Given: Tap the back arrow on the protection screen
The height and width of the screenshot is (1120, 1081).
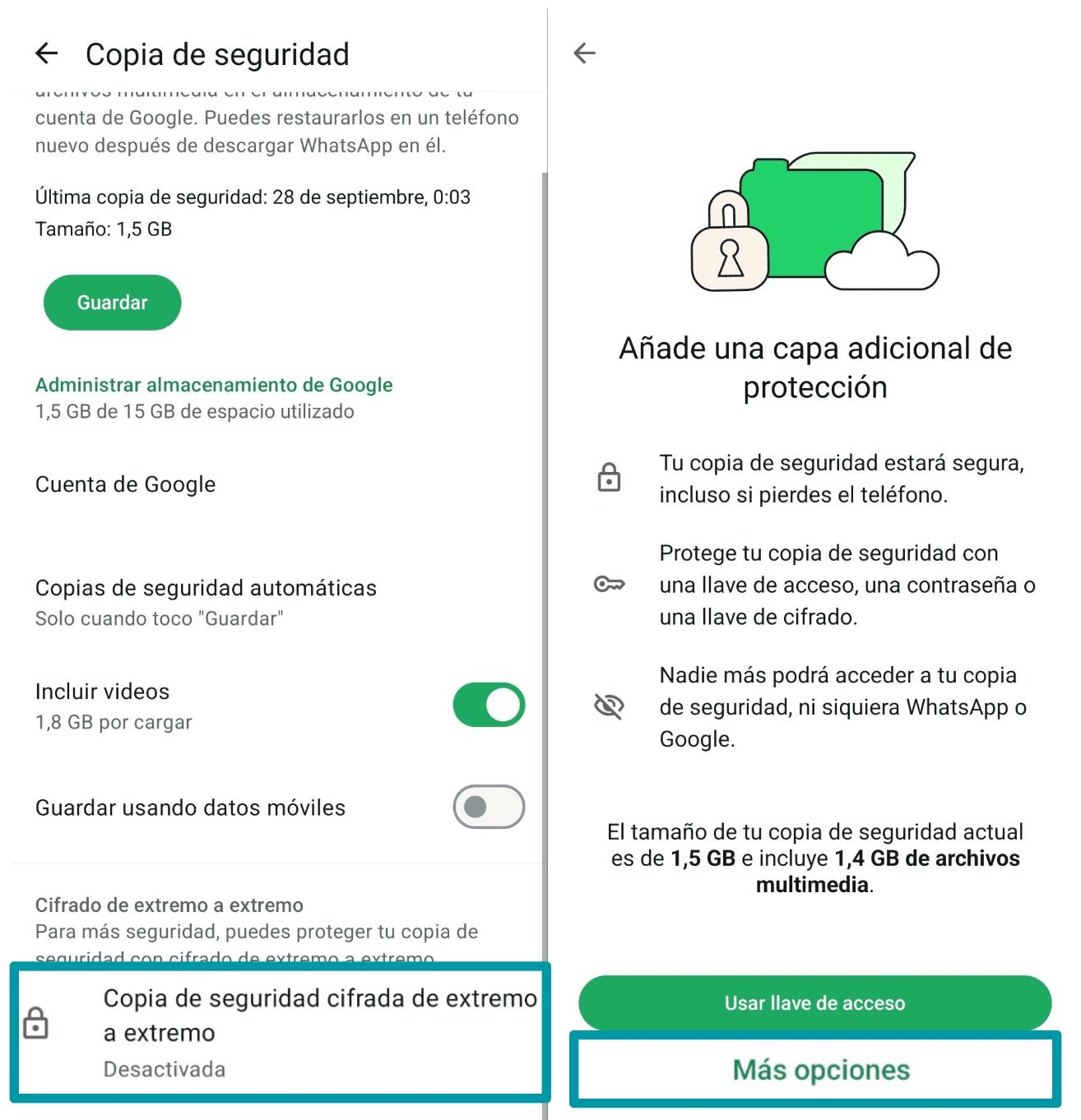Looking at the screenshot, I should (585, 53).
